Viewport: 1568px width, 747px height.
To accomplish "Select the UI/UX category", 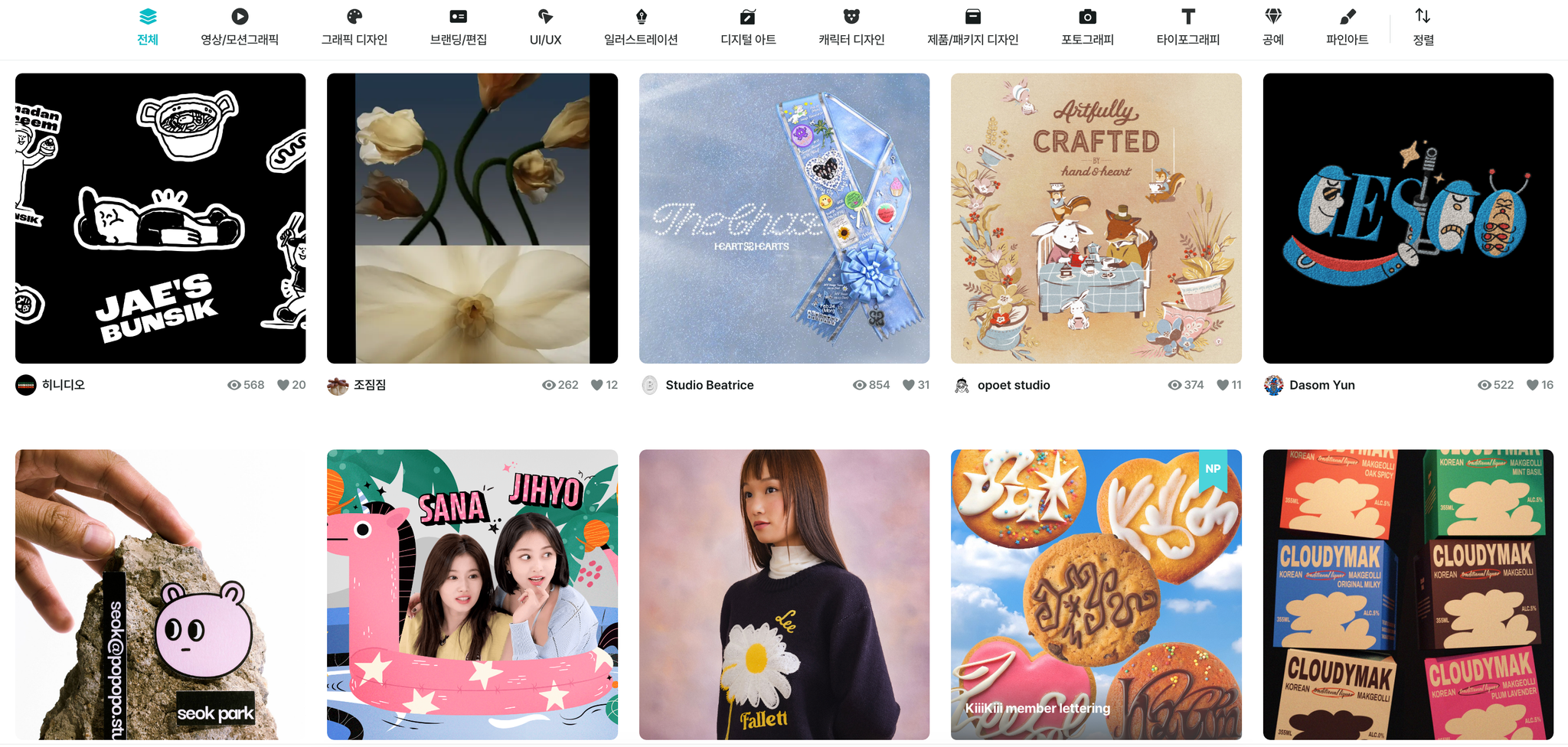I will pos(545,27).
